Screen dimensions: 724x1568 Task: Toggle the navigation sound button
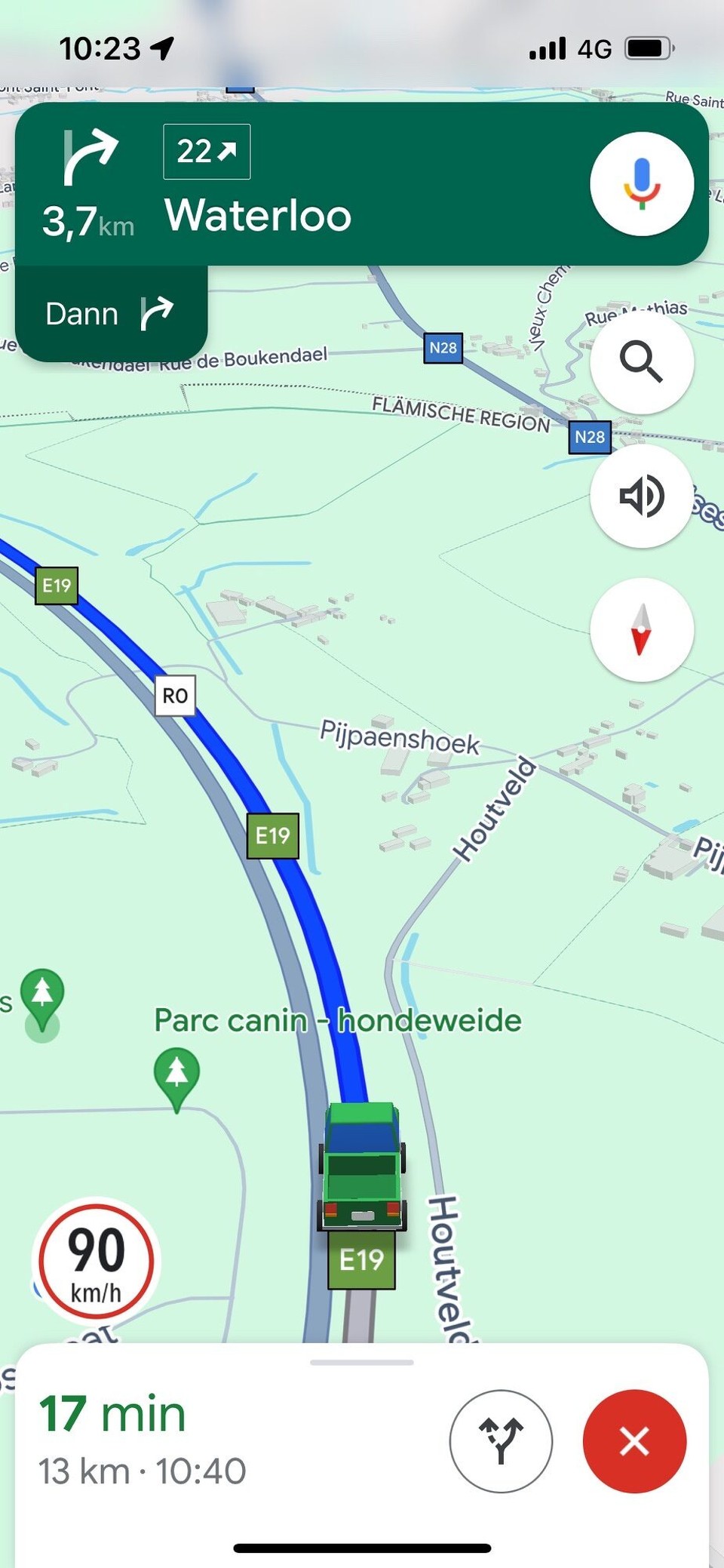pyautogui.click(x=641, y=496)
